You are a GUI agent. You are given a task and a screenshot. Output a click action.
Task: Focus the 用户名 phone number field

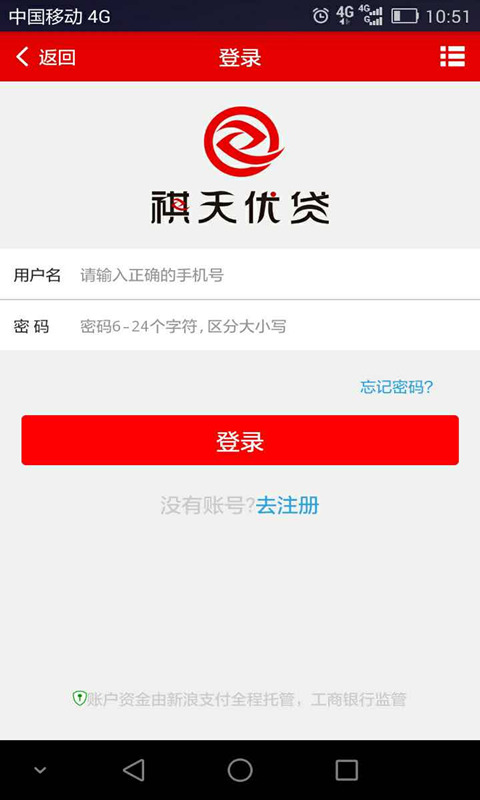coord(240,276)
